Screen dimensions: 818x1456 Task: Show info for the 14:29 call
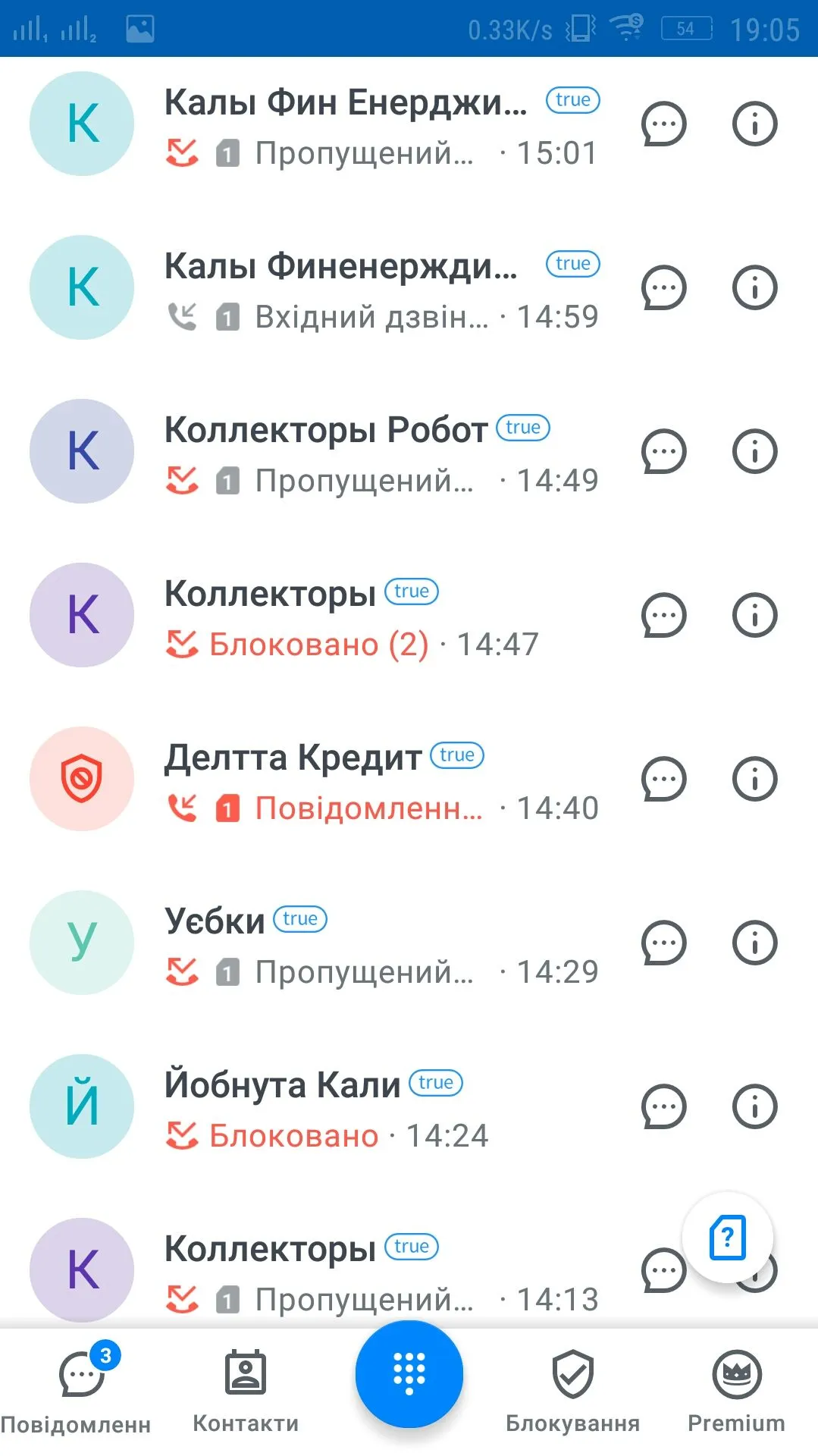pos(754,943)
